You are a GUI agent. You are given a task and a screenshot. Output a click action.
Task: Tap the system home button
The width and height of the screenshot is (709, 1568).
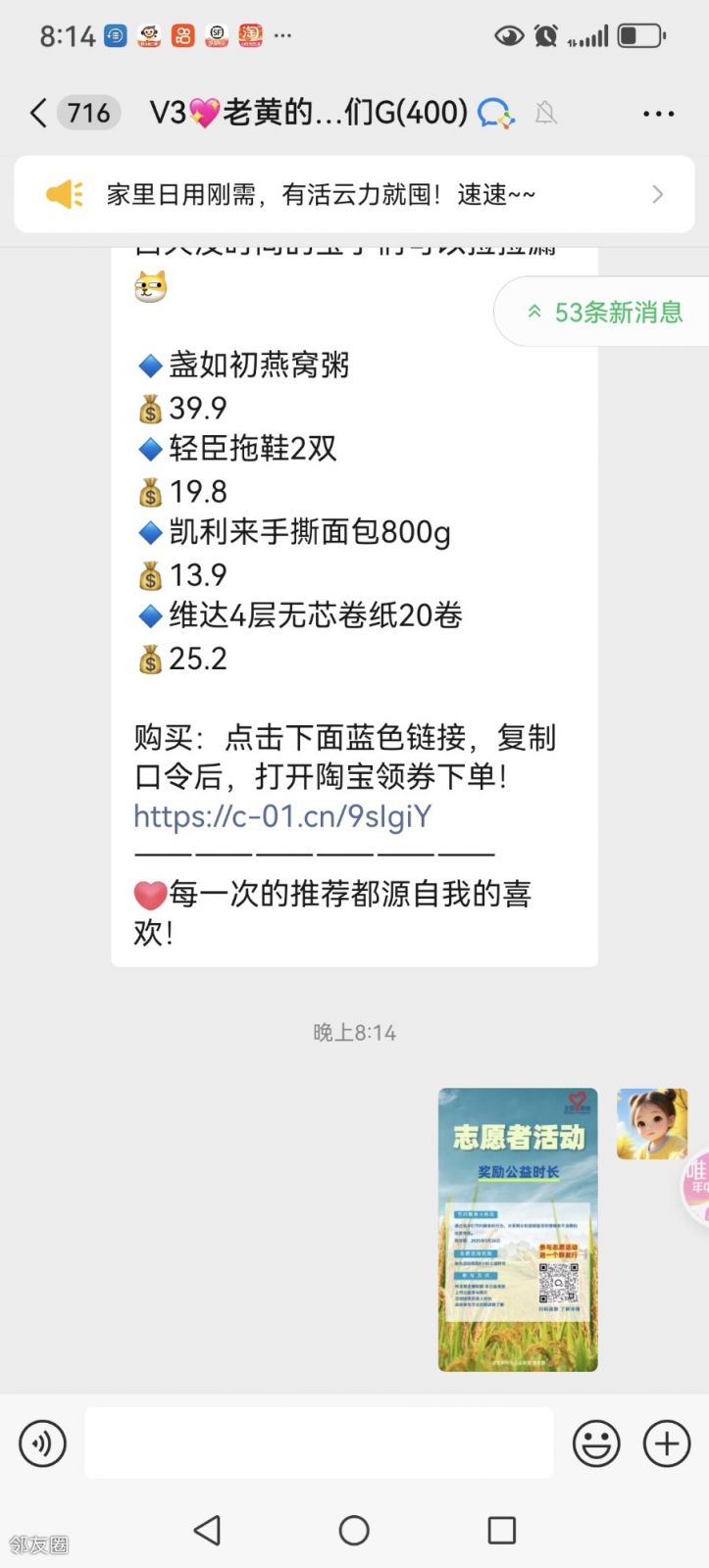pyautogui.click(x=354, y=1530)
